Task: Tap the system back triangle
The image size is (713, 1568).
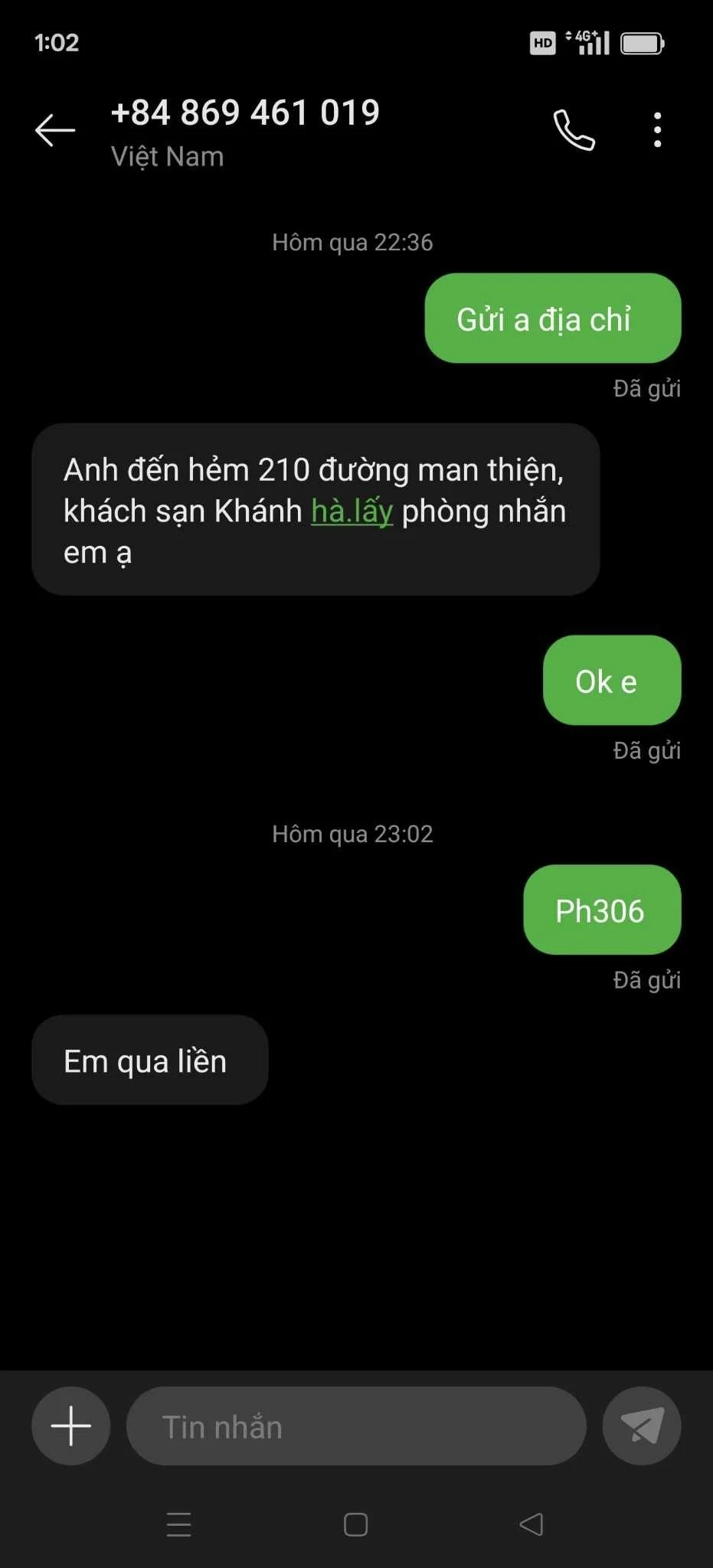Action: (x=531, y=1524)
